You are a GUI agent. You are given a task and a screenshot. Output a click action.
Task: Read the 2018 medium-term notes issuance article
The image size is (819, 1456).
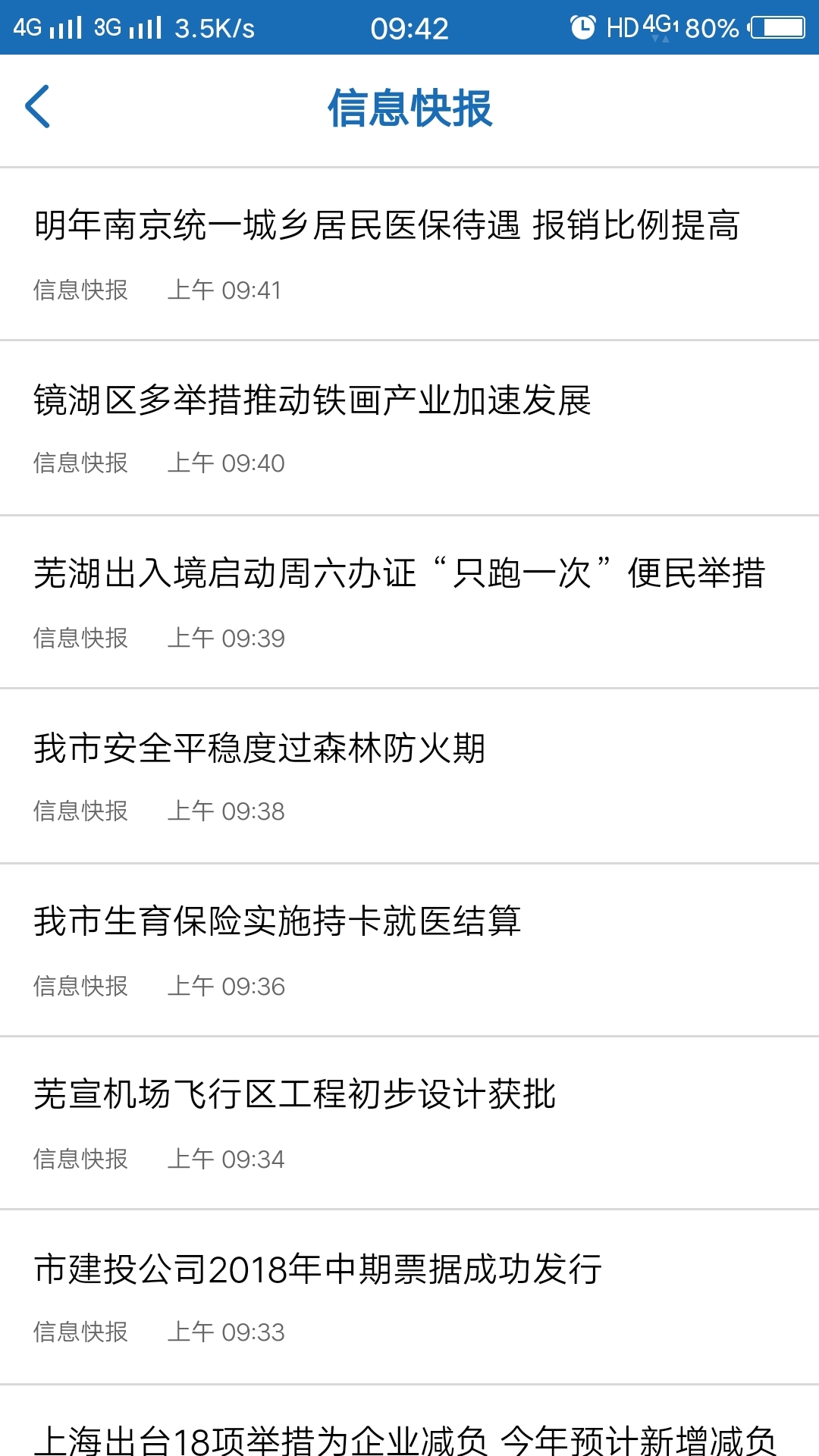click(x=318, y=1269)
